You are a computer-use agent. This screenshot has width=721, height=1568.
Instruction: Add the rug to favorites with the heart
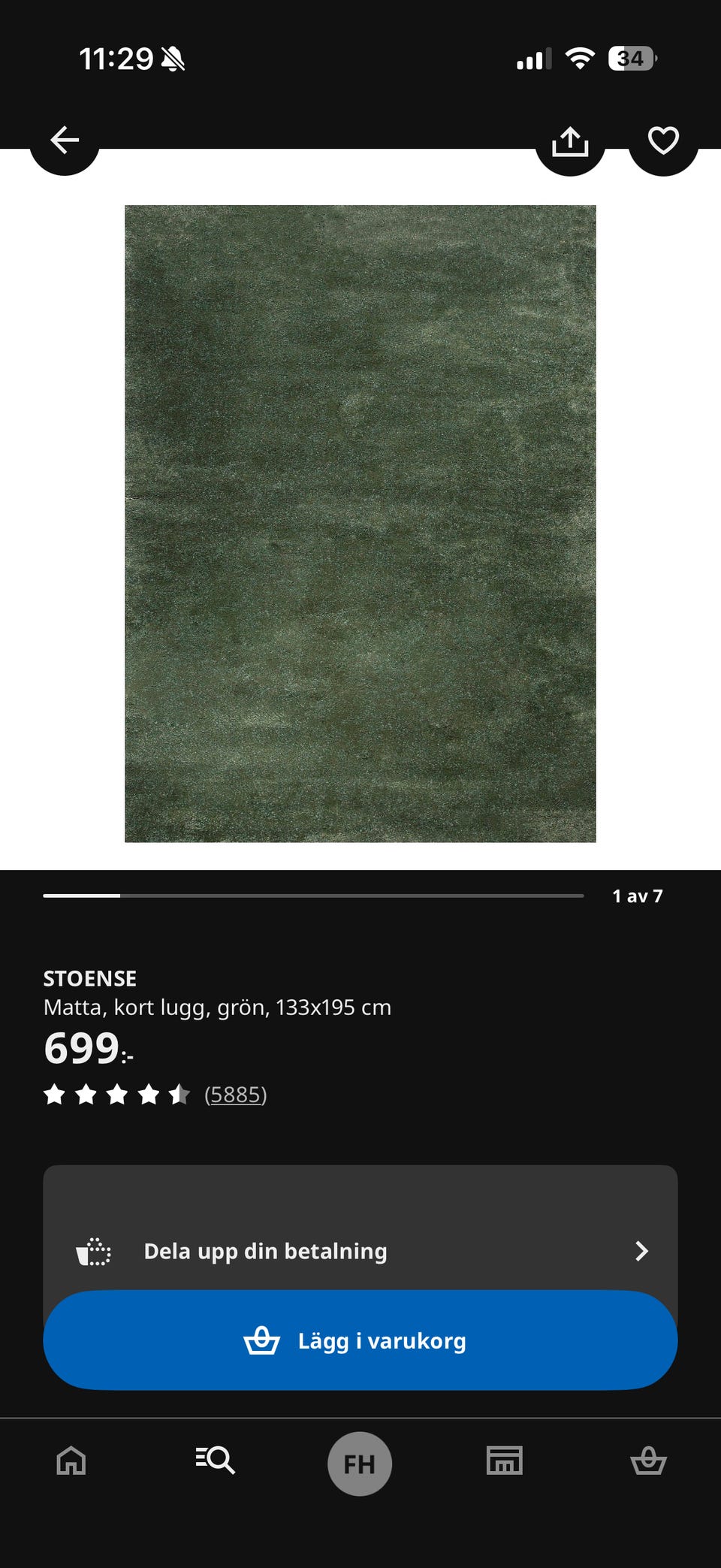coord(663,141)
